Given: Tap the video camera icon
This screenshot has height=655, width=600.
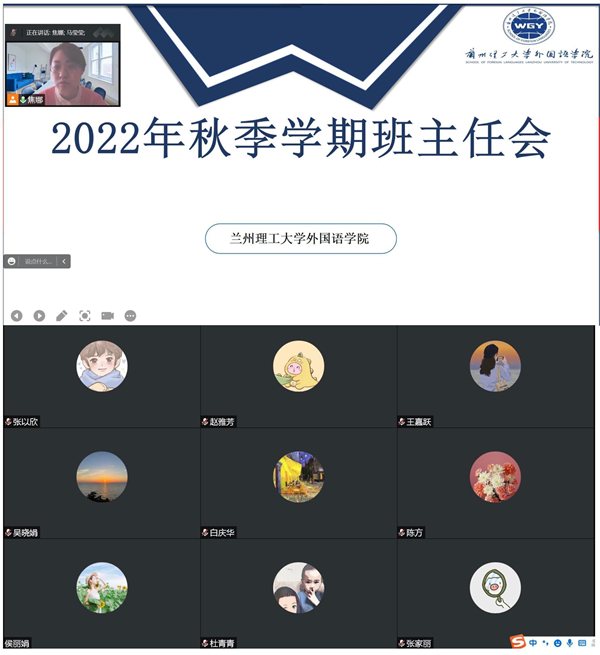Looking at the screenshot, I should [x=107, y=316].
